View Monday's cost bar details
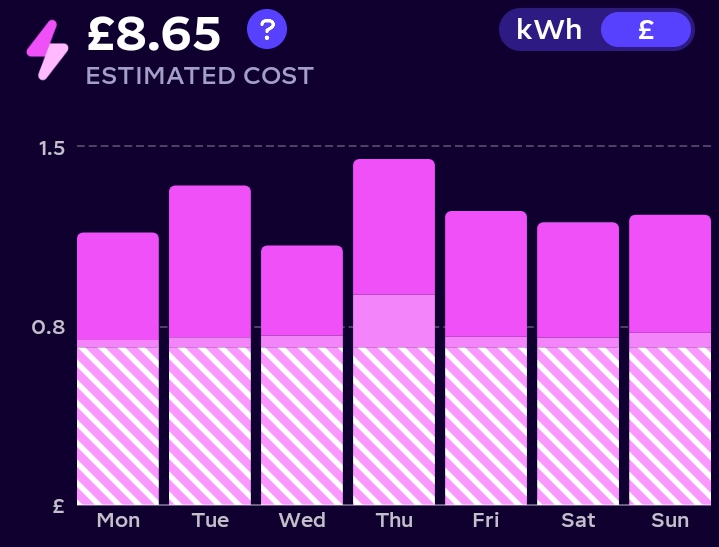This screenshot has height=547, width=719. (x=118, y=368)
